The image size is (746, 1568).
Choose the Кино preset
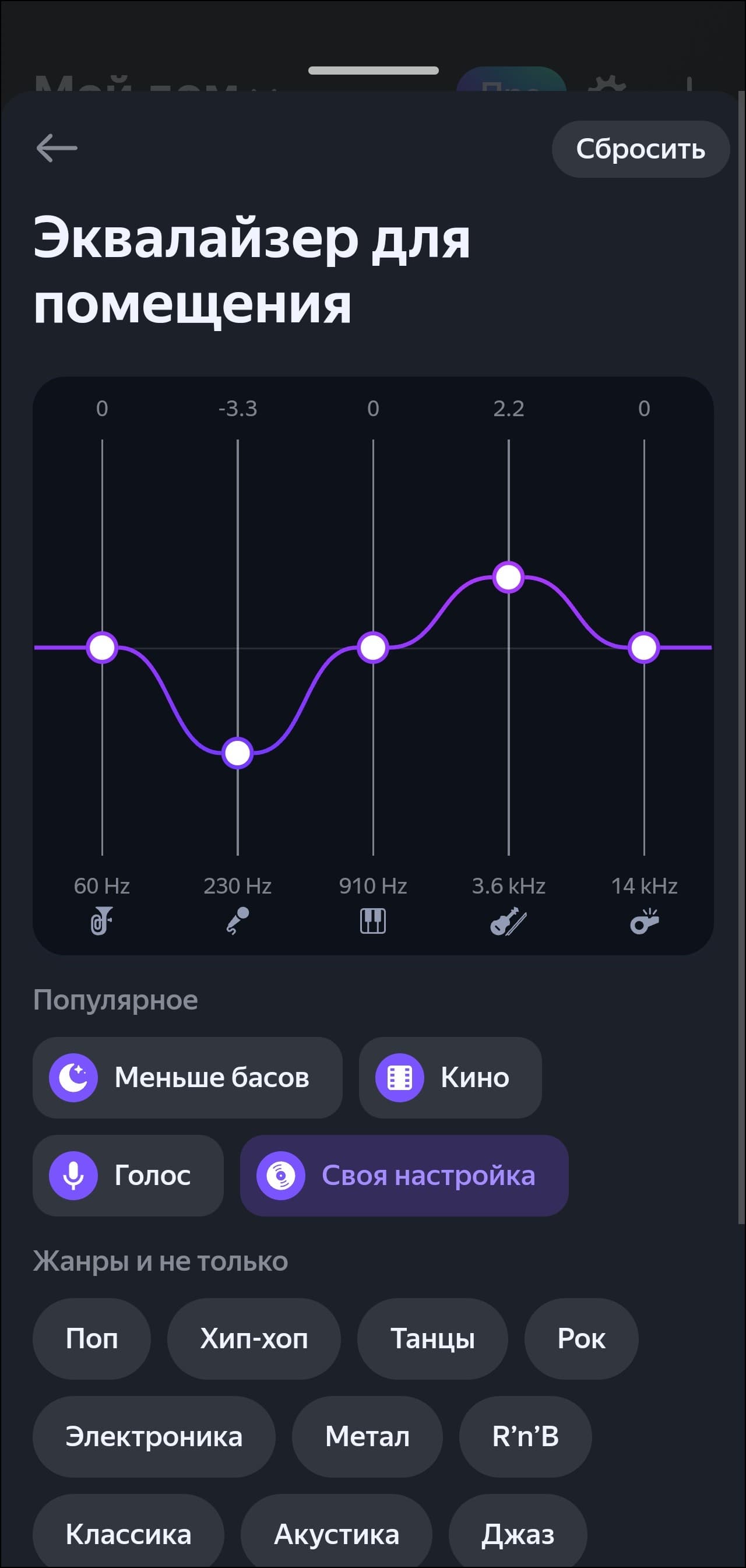(450, 1077)
